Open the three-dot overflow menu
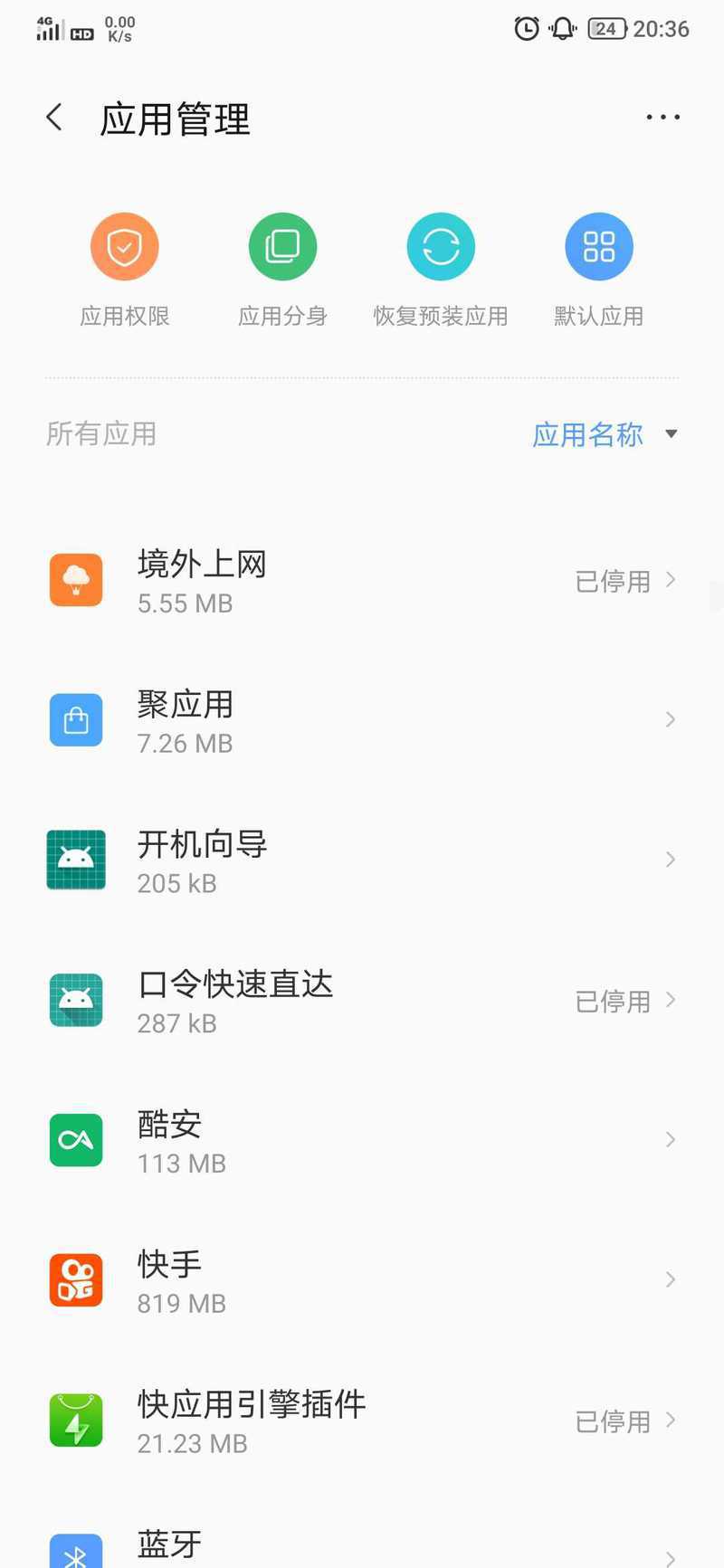Viewport: 724px width, 1568px height. click(x=662, y=118)
